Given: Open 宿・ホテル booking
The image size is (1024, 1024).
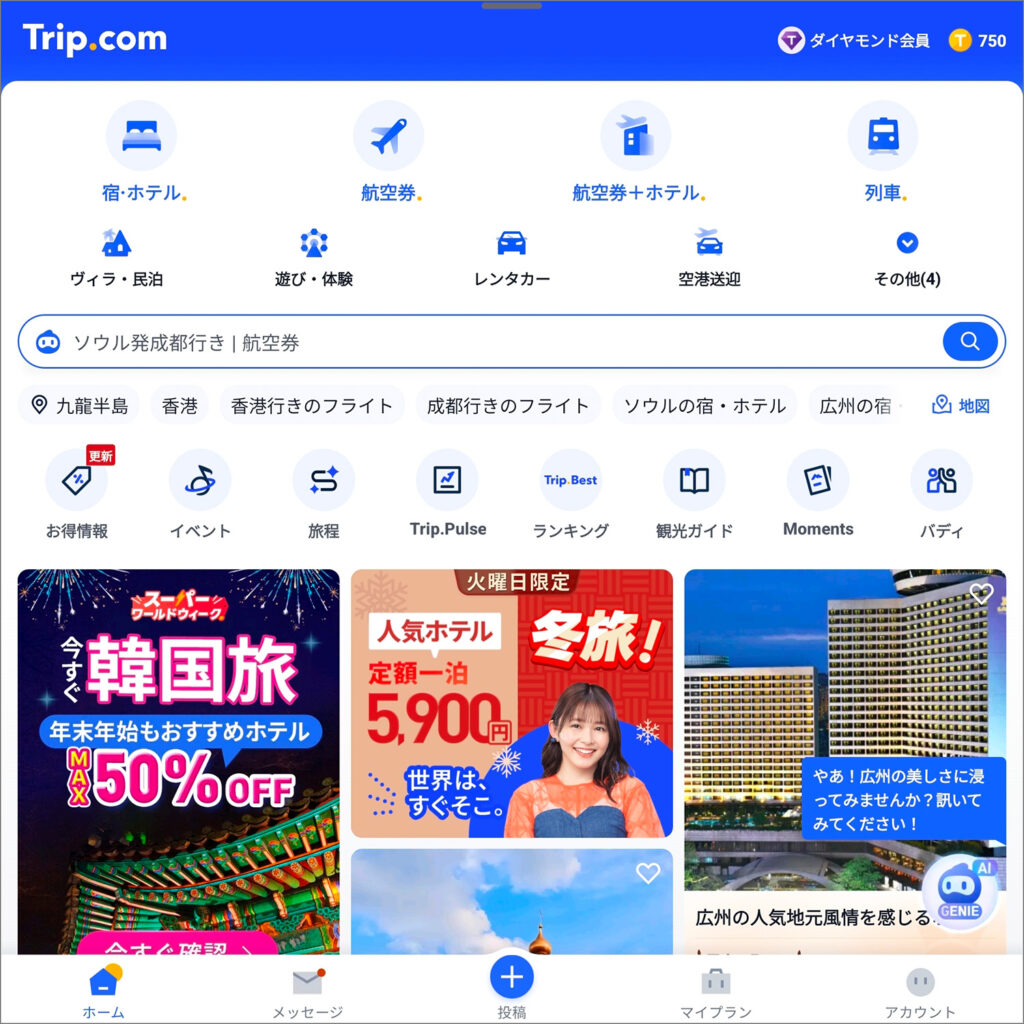Looking at the screenshot, I should [x=141, y=152].
